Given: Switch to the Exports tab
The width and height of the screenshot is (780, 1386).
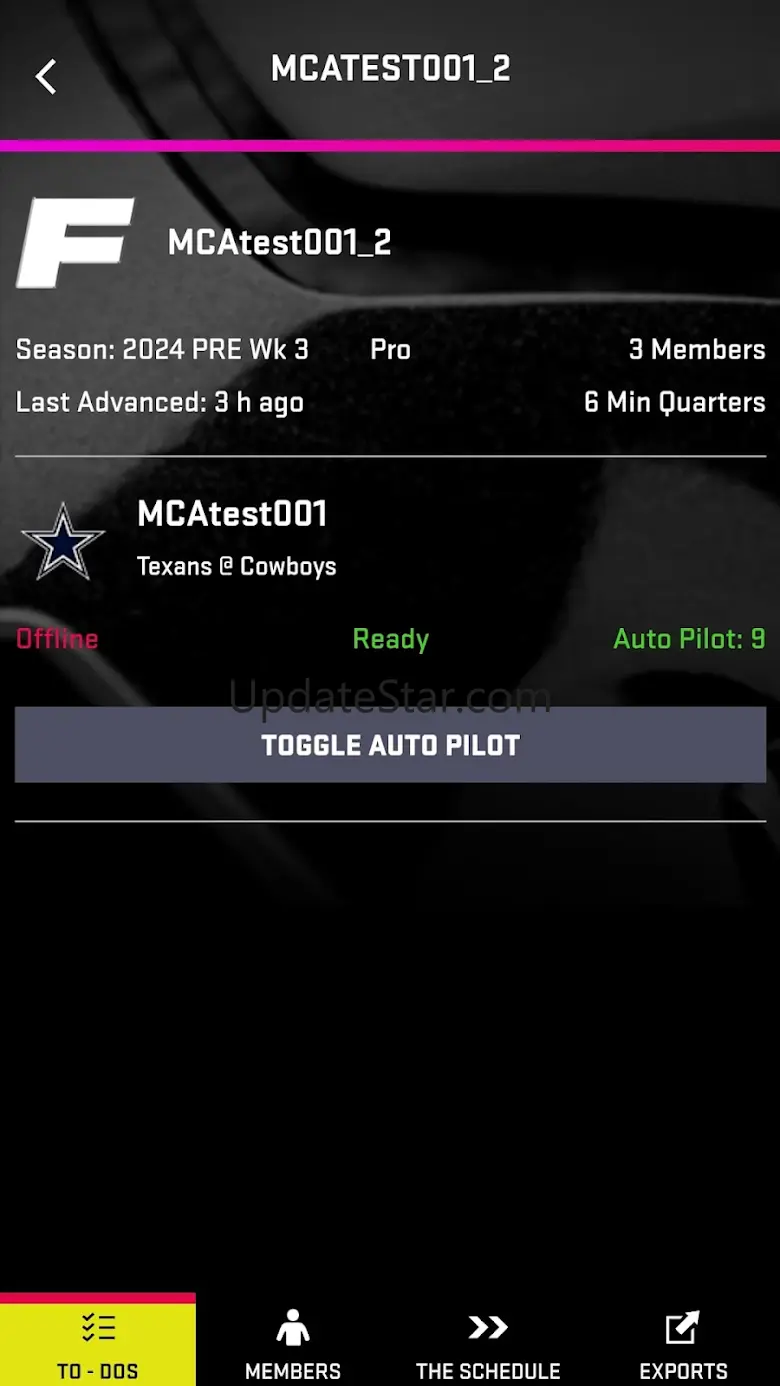Looking at the screenshot, I should click(683, 1345).
